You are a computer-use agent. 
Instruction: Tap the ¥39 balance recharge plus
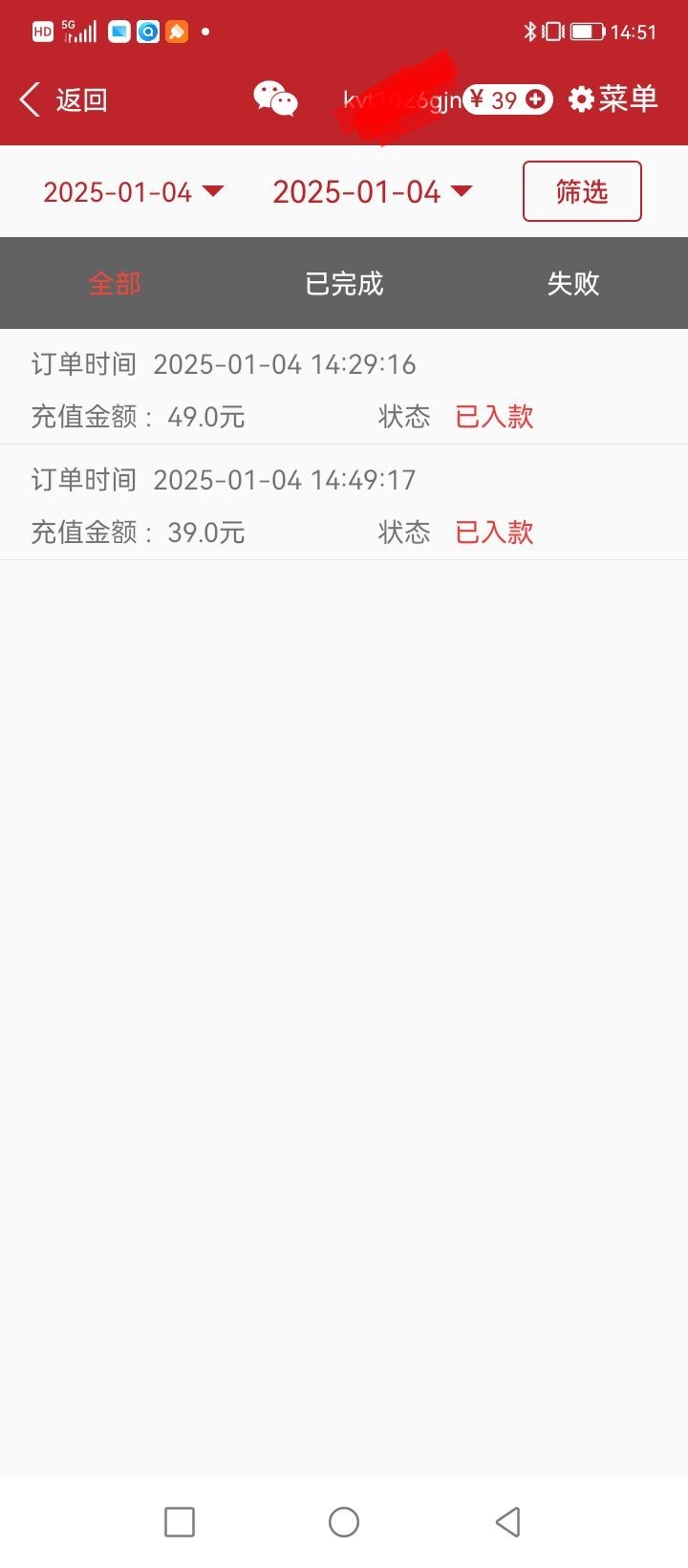[x=536, y=99]
